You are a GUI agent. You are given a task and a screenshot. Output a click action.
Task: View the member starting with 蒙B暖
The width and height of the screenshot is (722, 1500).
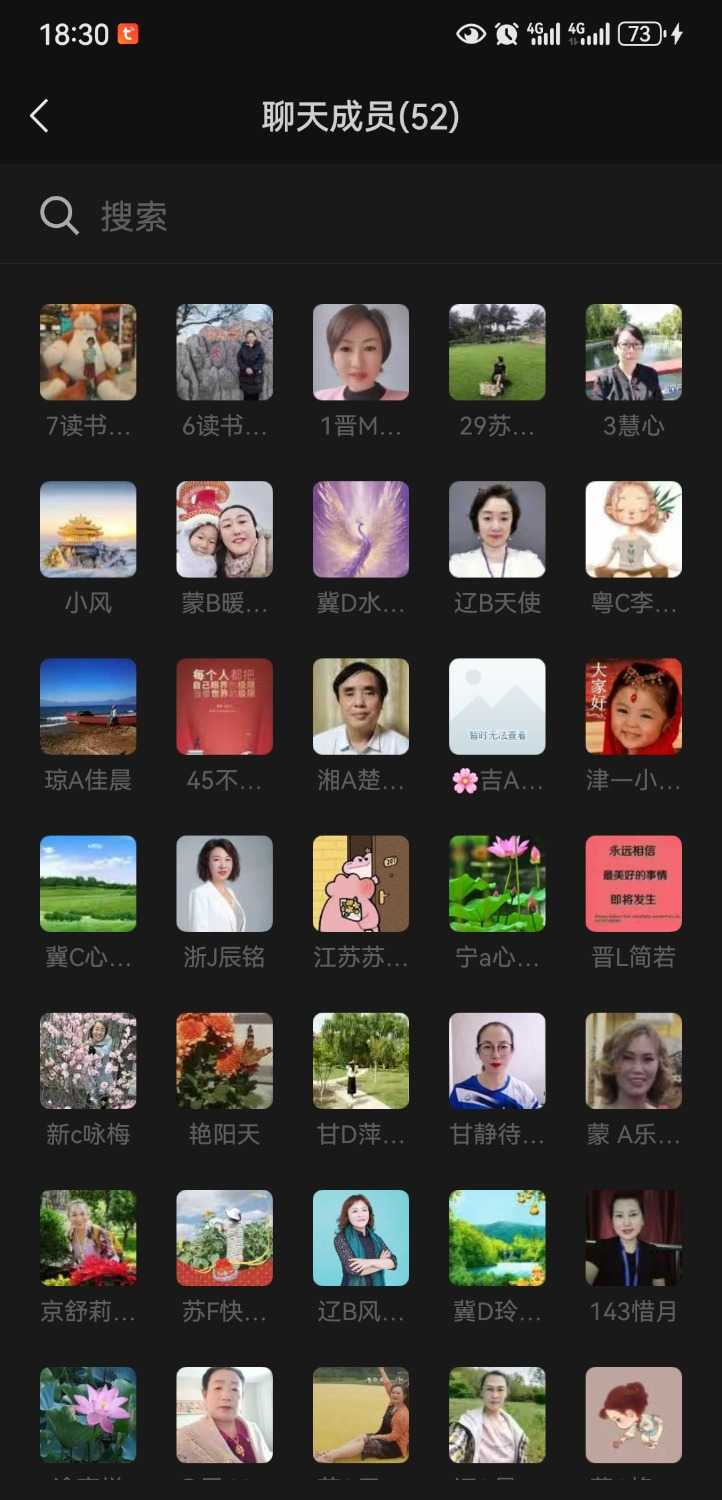tap(224, 530)
